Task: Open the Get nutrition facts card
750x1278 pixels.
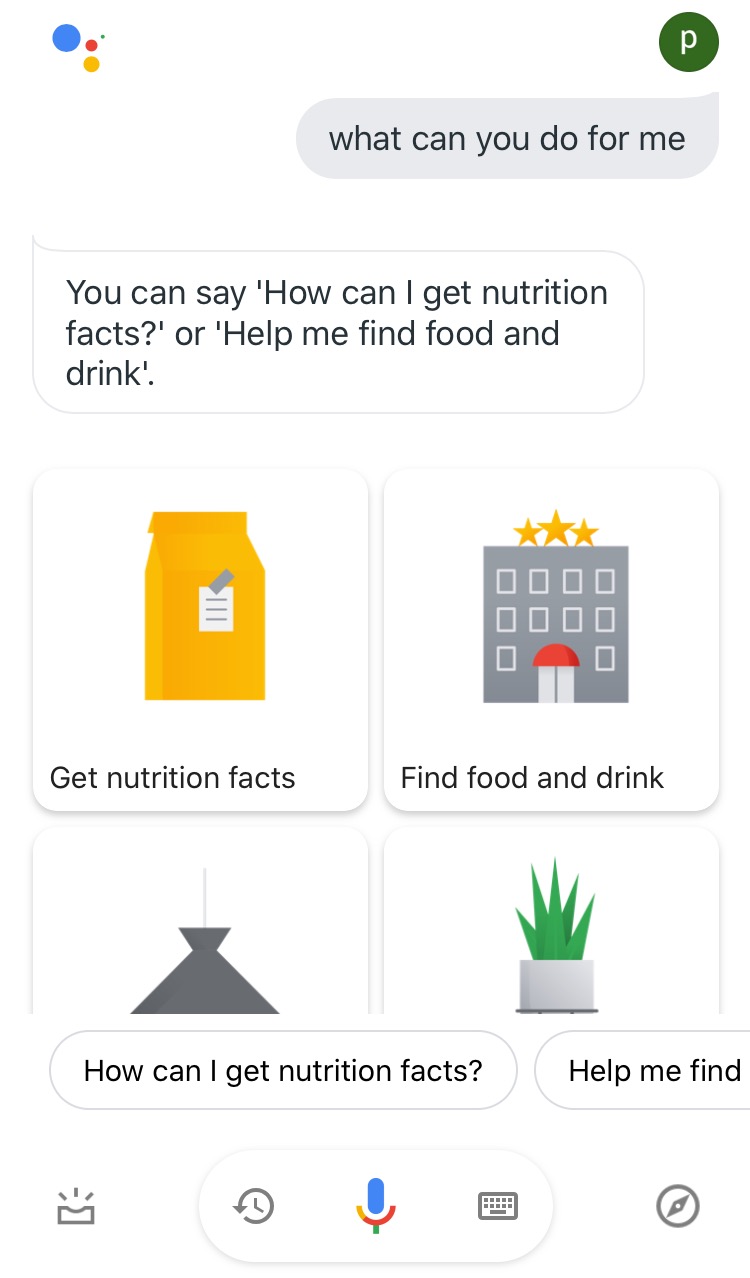Action: (200, 640)
